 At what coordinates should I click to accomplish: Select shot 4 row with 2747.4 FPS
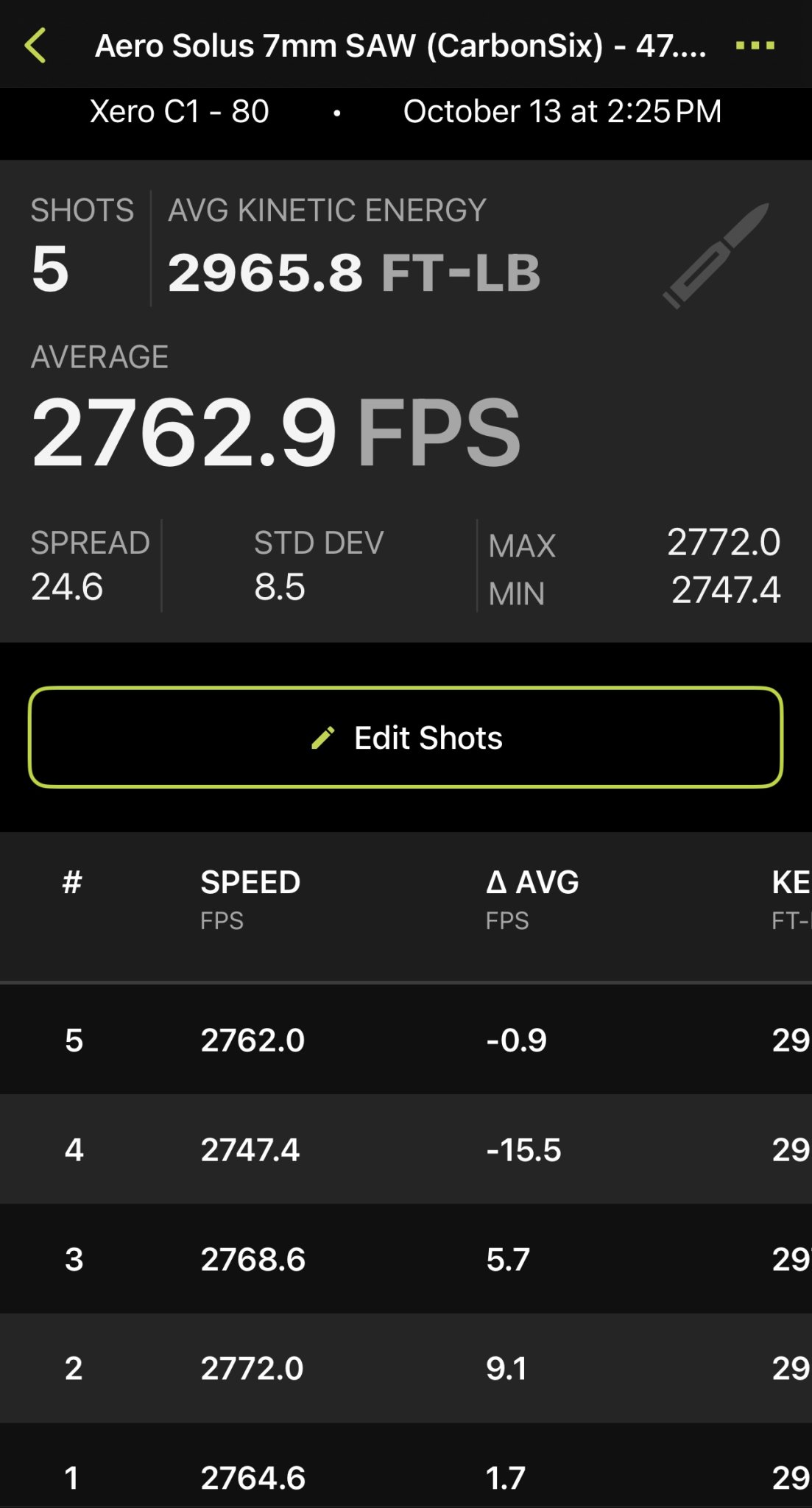pos(406,1149)
